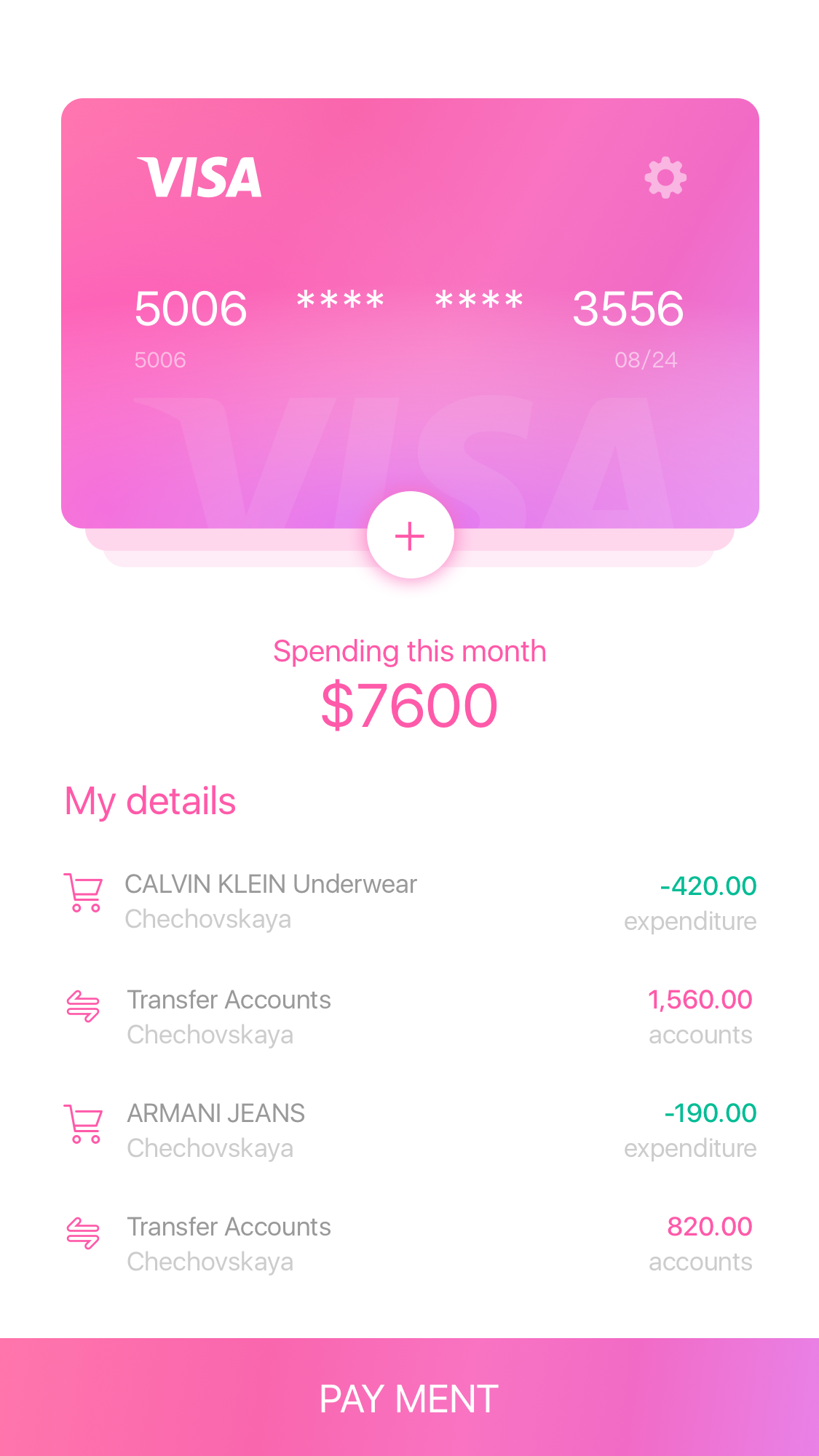View the 820.00 Transfer Accounts entry
Image resolution: width=819 pixels, height=1456 pixels.
click(x=410, y=1244)
